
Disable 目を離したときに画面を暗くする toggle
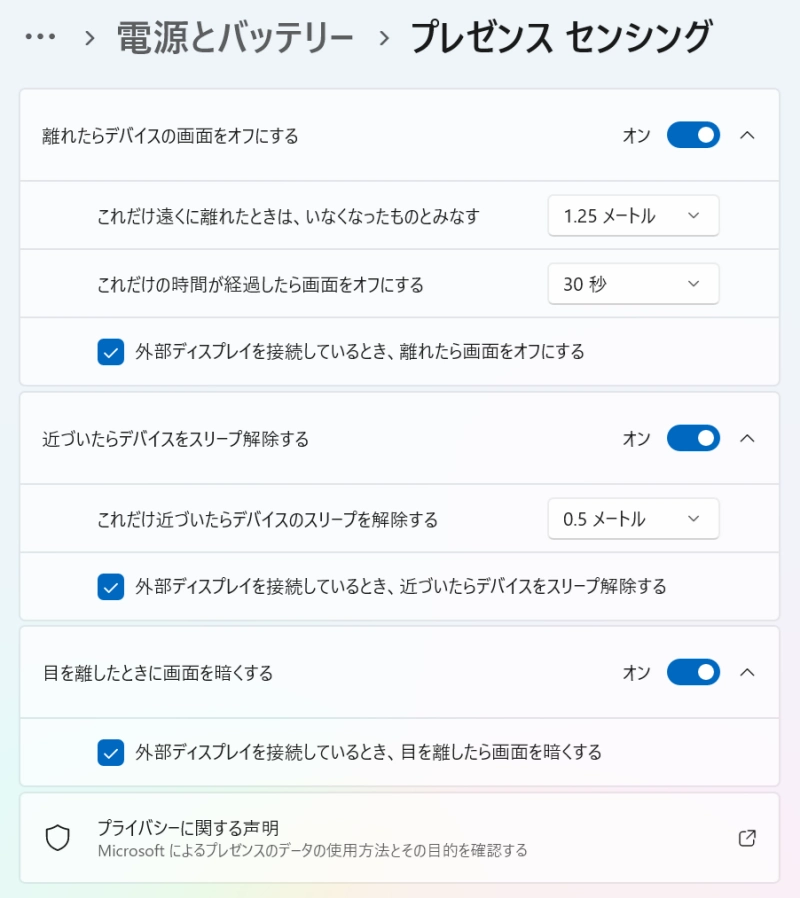(x=693, y=672)
